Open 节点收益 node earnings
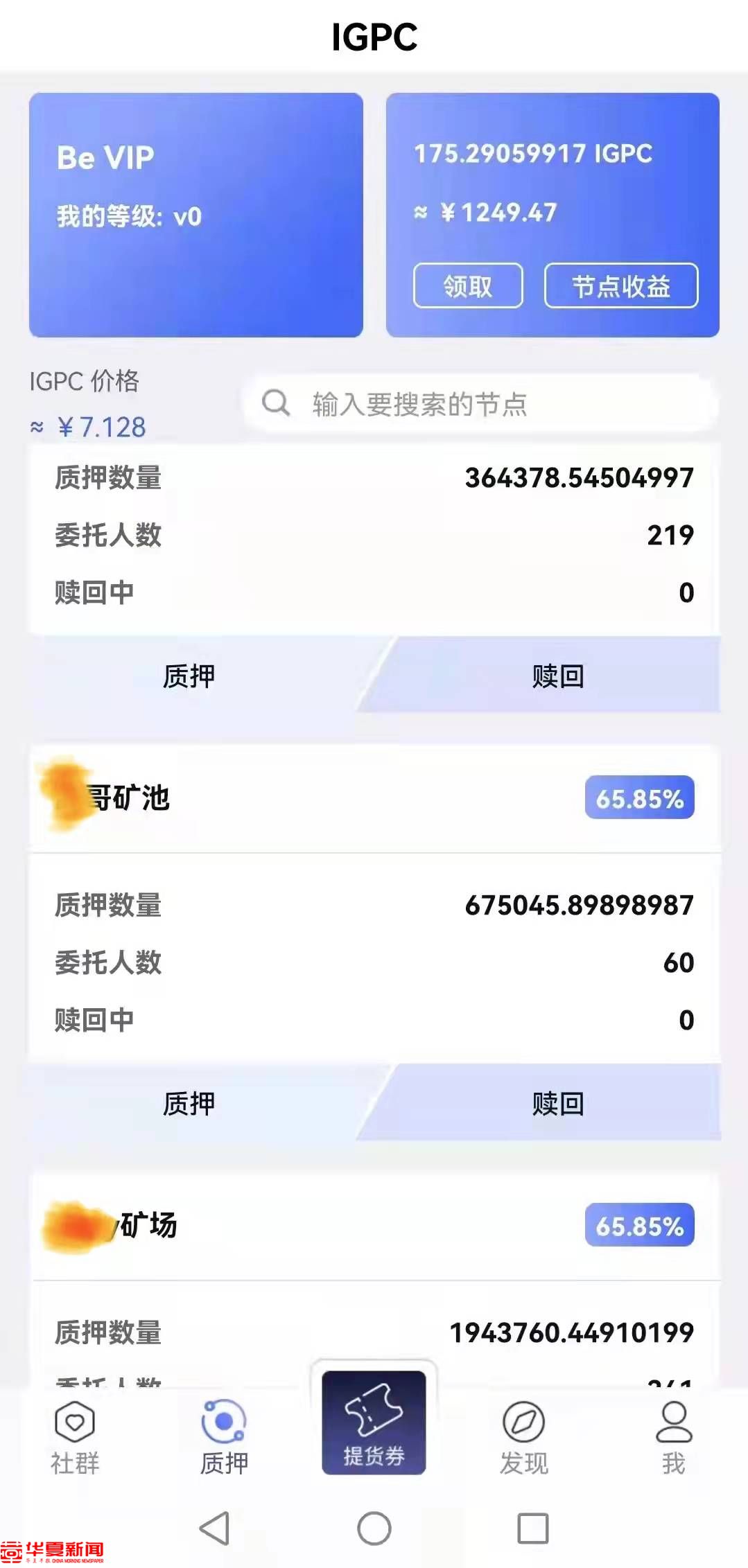Viewport: 748px width, 1568px height. (x=620, y=285)
